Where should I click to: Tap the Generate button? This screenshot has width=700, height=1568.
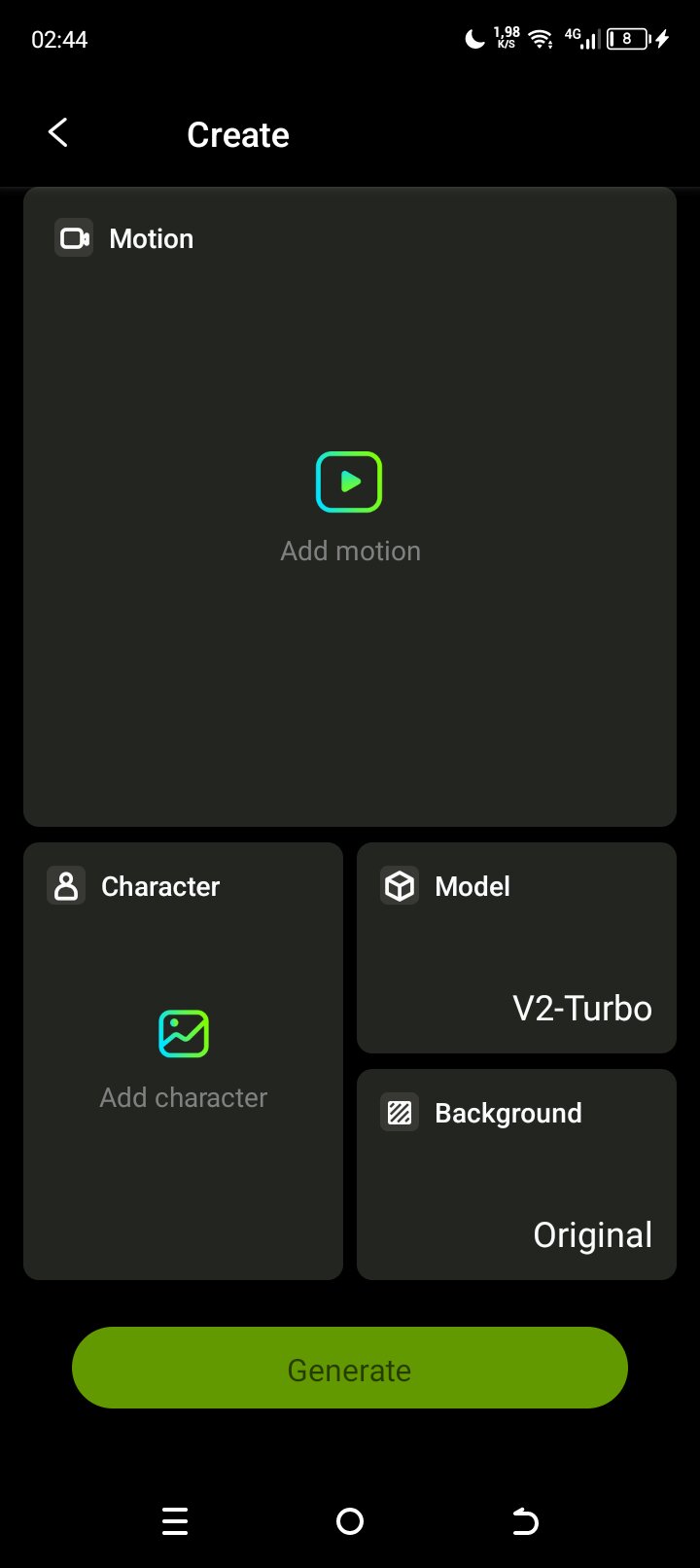coord(350,1368)
